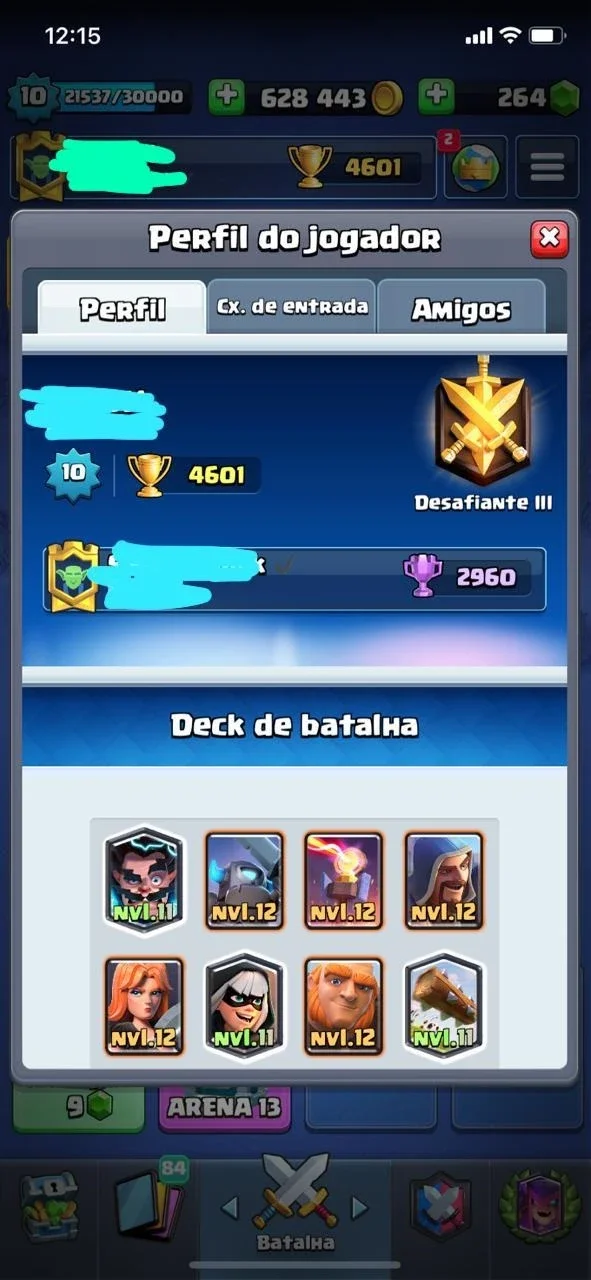Screen dimensions: 591x1280
Task: Close the Perfil do jogador dialog
Action: coord(549,239)
